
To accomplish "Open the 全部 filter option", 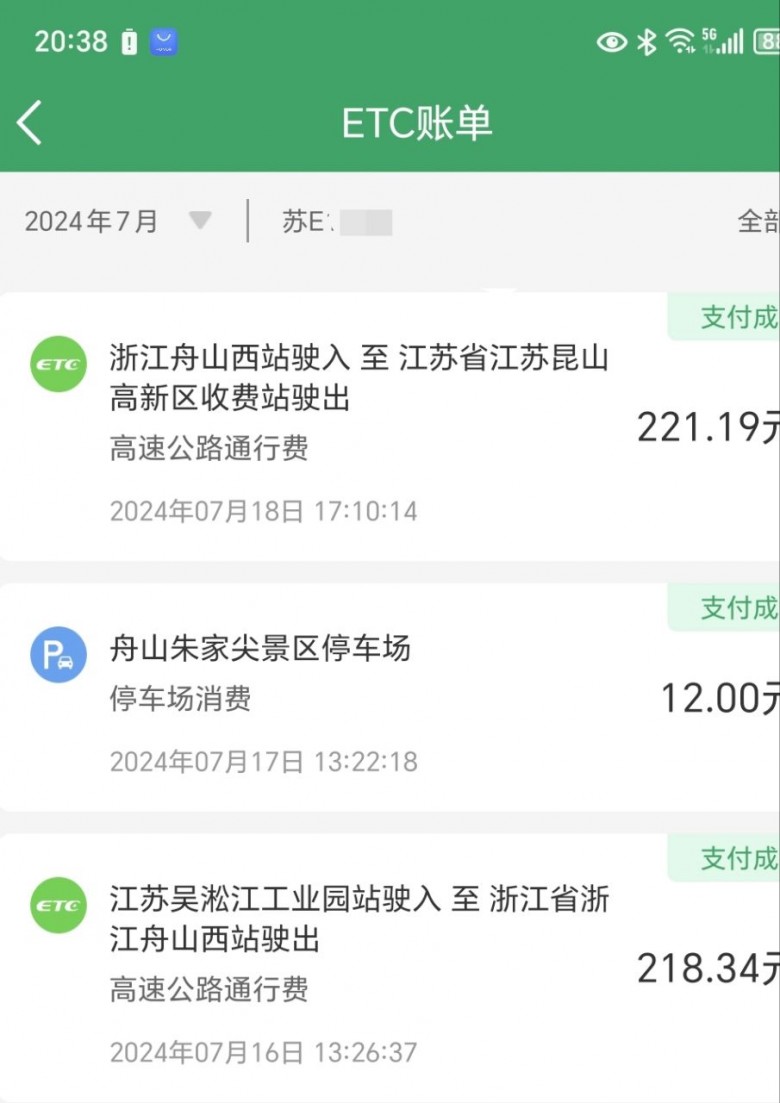I will coord(758,222).
